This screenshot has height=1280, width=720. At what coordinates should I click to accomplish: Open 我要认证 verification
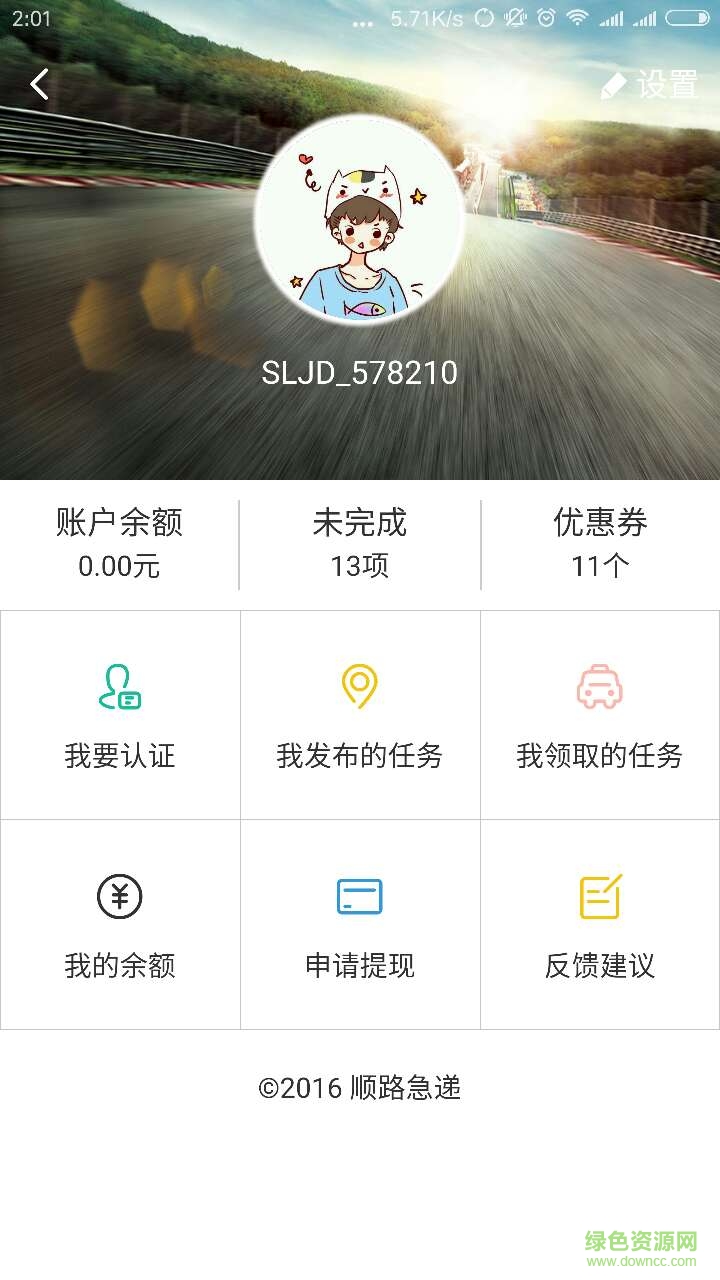pyautogui.click(x=120, y=715)
